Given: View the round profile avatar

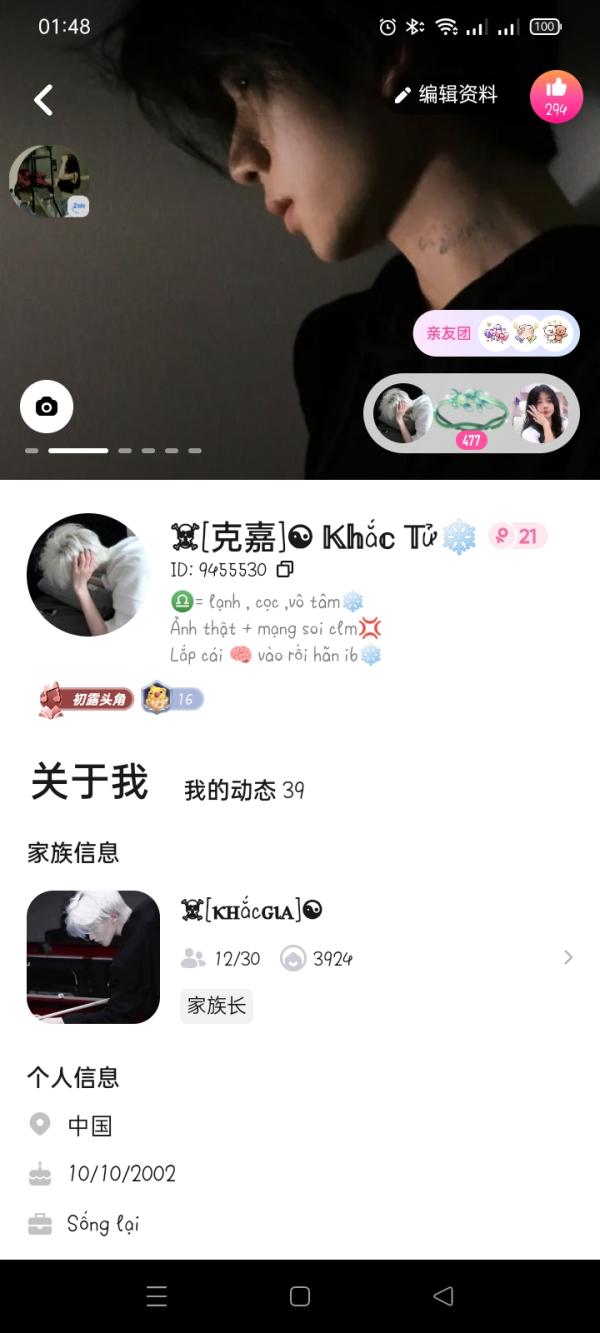Looking at the screenshot, I should click(x=88, y=575).
